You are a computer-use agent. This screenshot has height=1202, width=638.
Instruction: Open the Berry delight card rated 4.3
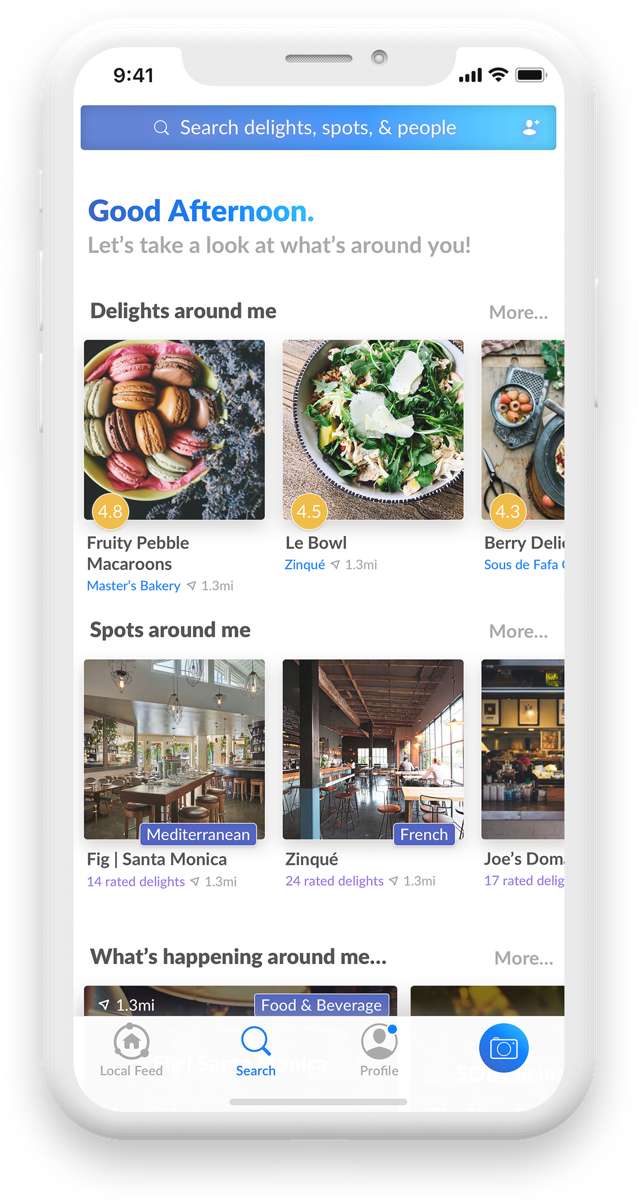pos(523,430)
